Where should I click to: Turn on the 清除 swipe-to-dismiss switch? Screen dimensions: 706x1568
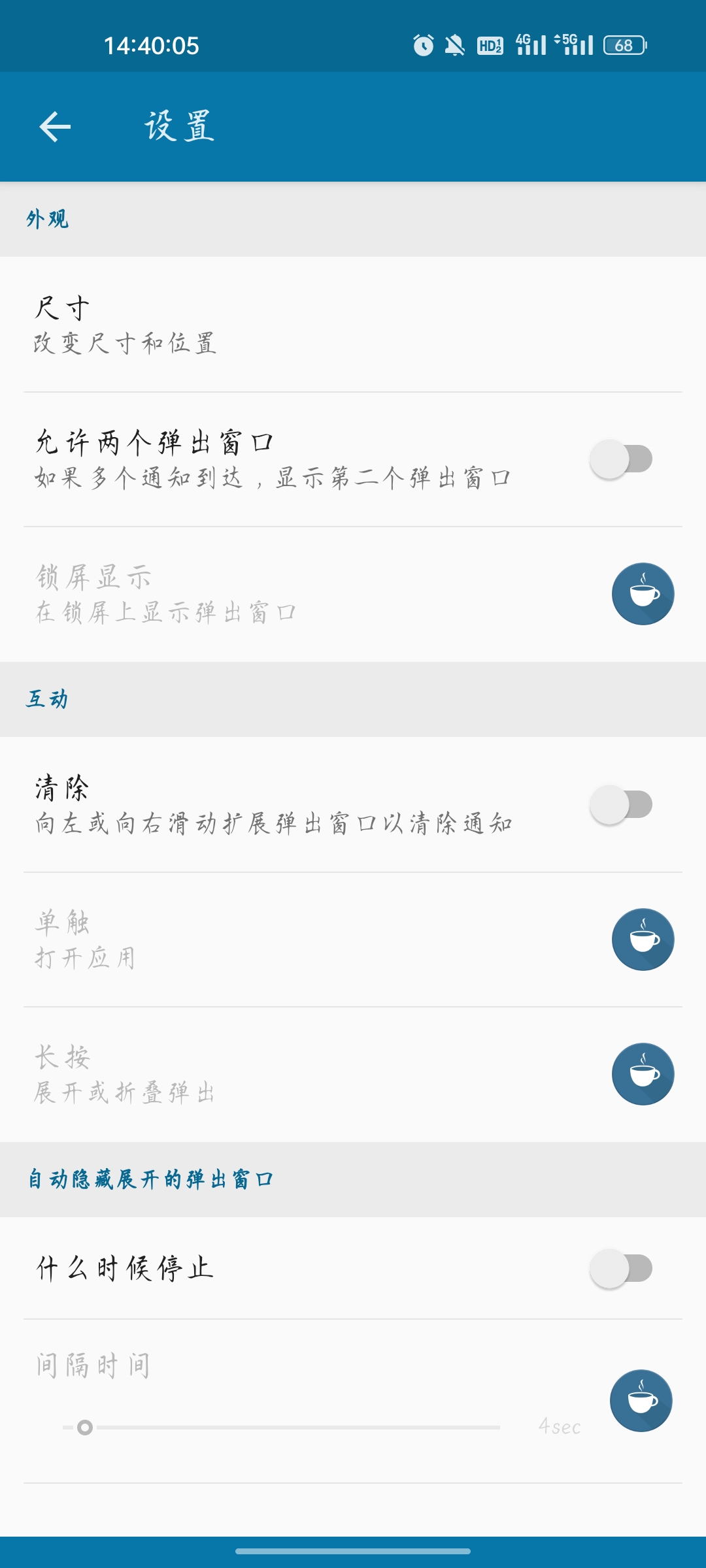[621, 804]
